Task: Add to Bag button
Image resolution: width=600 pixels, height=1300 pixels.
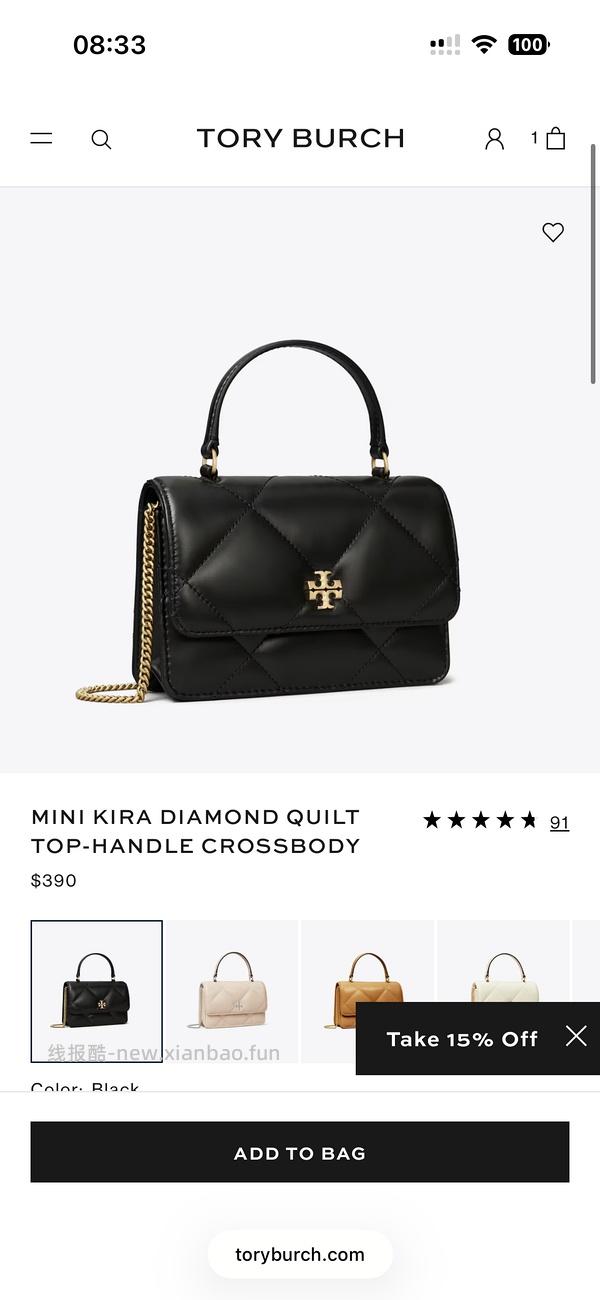Action: (x=300, y=1153)
